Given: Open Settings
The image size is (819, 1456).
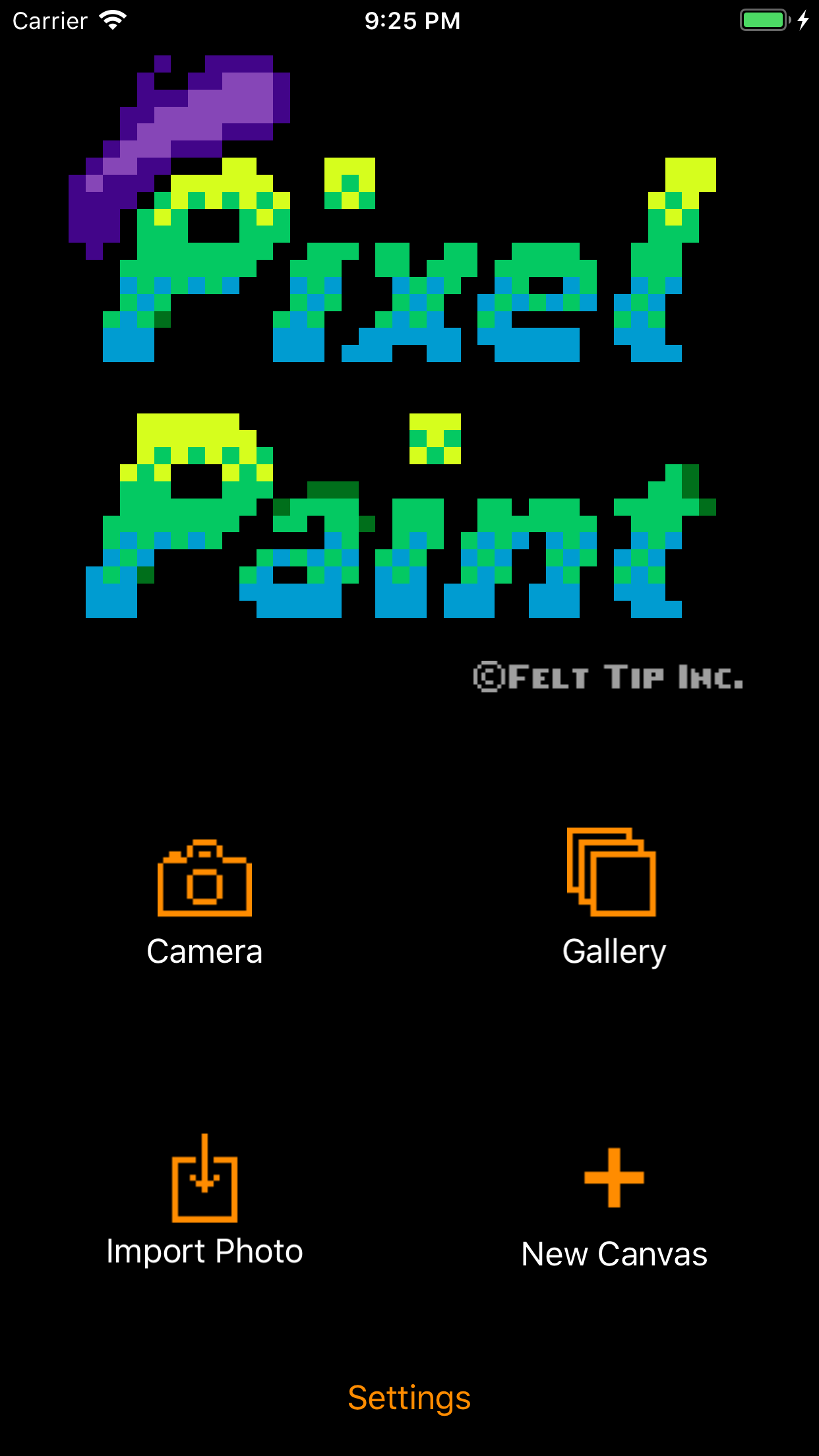Looking at the screenshot, I should [409, 1397].
